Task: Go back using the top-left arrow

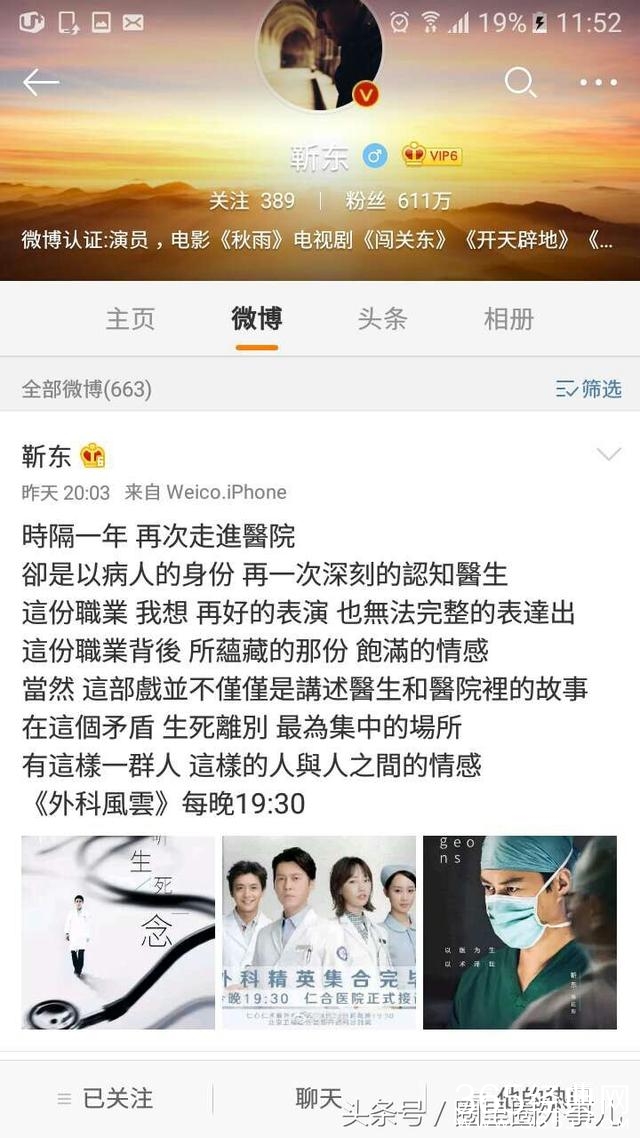Action: [41, 82]
